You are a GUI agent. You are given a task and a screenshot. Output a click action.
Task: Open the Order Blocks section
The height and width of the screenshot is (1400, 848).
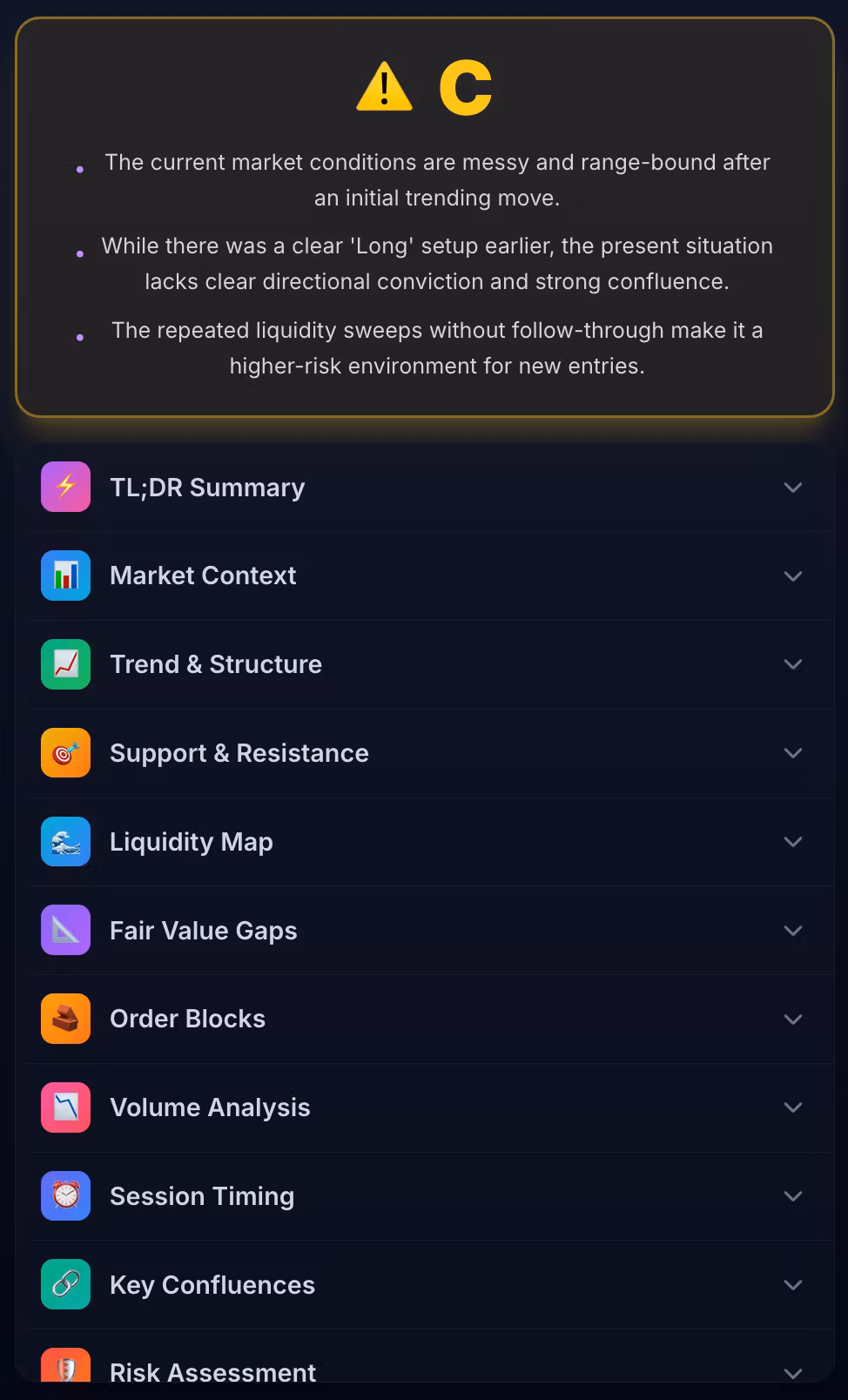tap(425, 1019)
